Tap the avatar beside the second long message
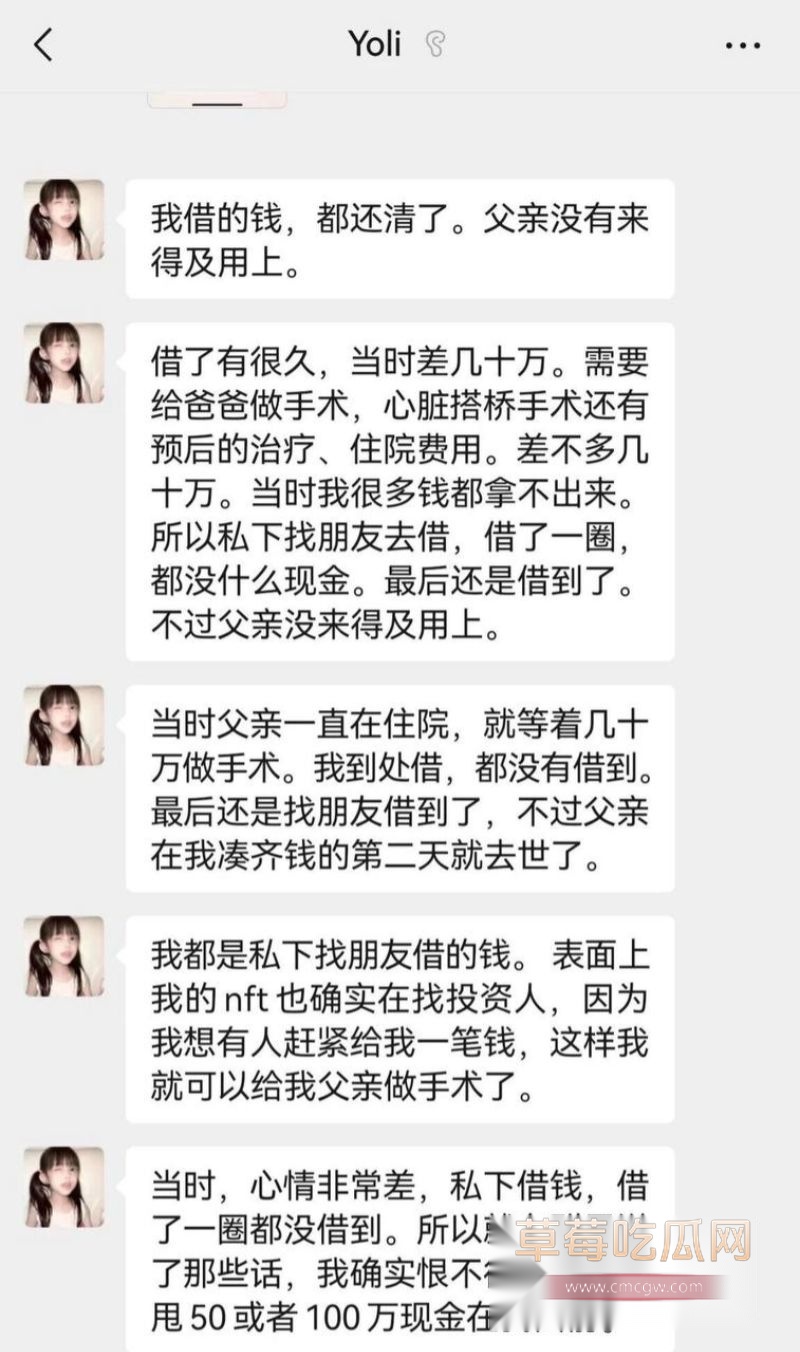Viewport: 800px width, 1352px height. pyautogui.click(x=63, y=364)
